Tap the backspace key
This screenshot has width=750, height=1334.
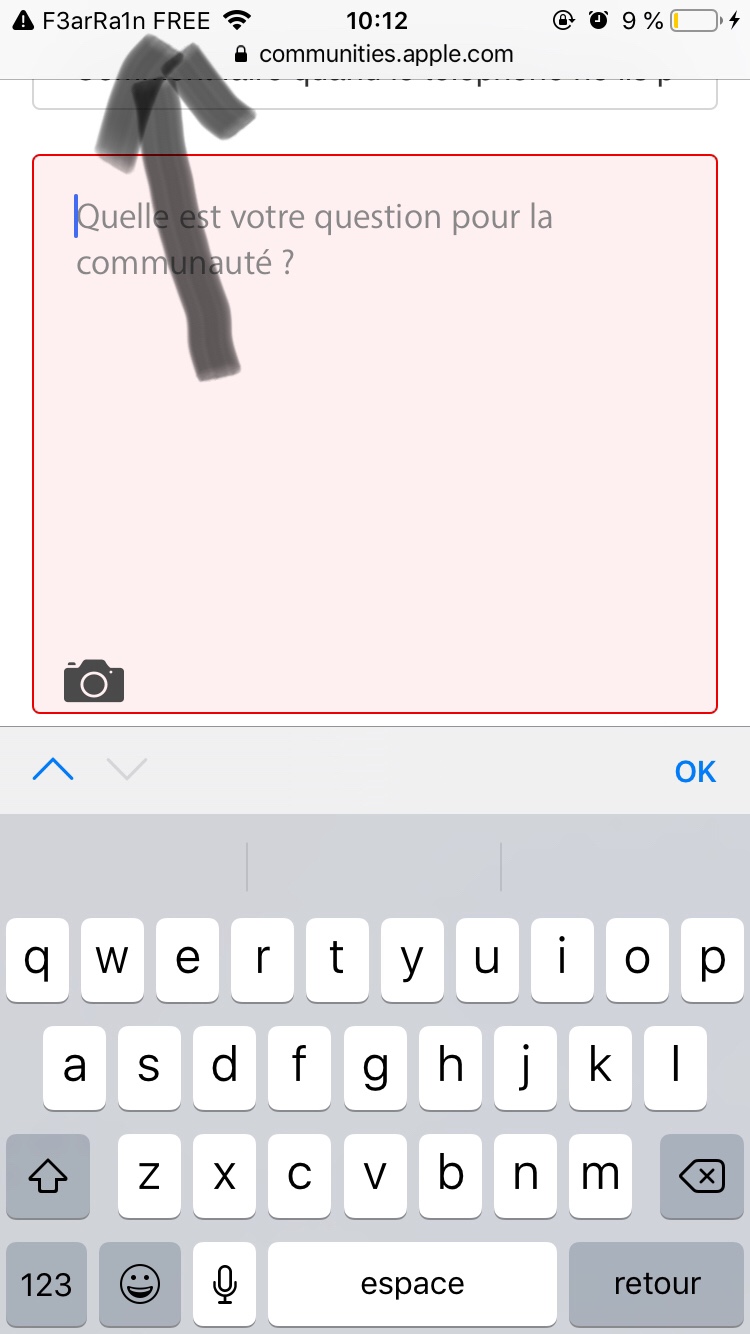tap(702, 1175)
